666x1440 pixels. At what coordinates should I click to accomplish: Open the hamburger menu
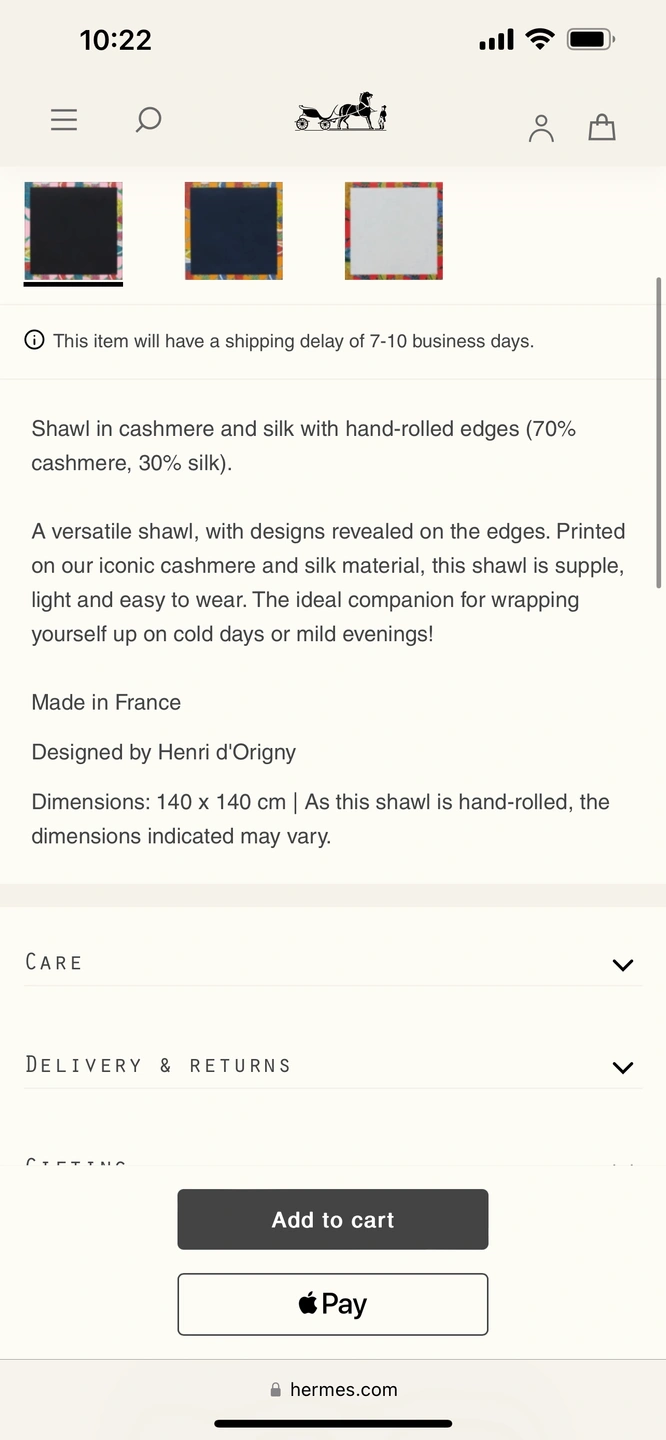pos(64,120)
